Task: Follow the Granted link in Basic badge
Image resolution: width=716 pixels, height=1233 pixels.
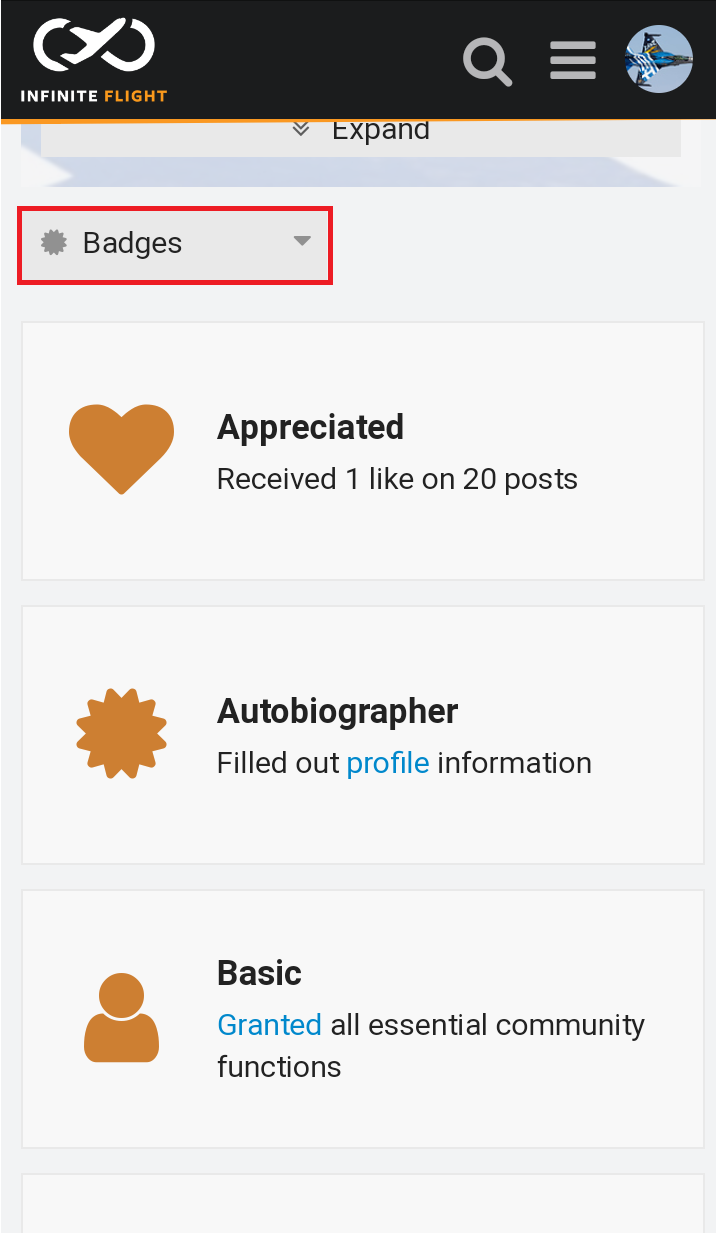Action: point(269,1025)
